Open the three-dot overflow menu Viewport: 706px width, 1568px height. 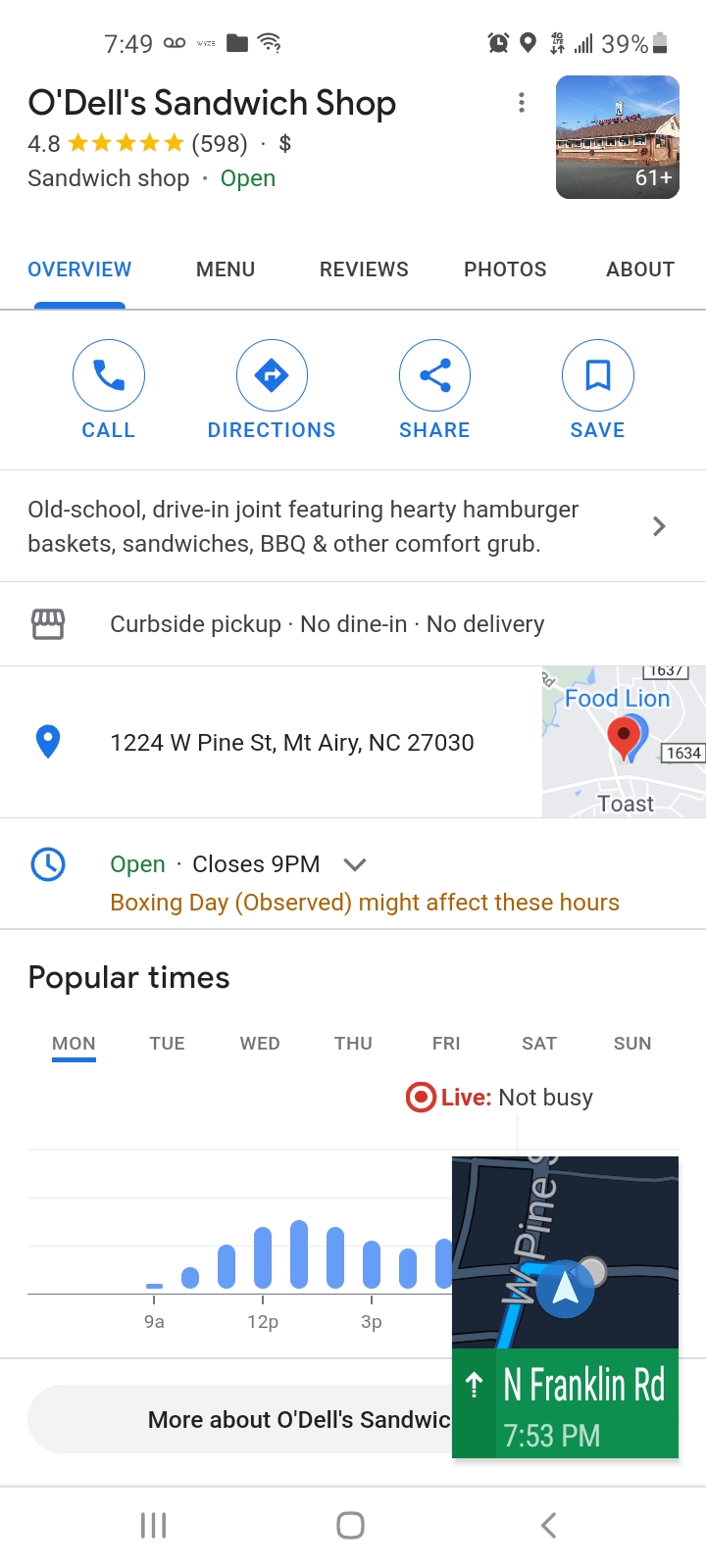click(x=522, y=103)
